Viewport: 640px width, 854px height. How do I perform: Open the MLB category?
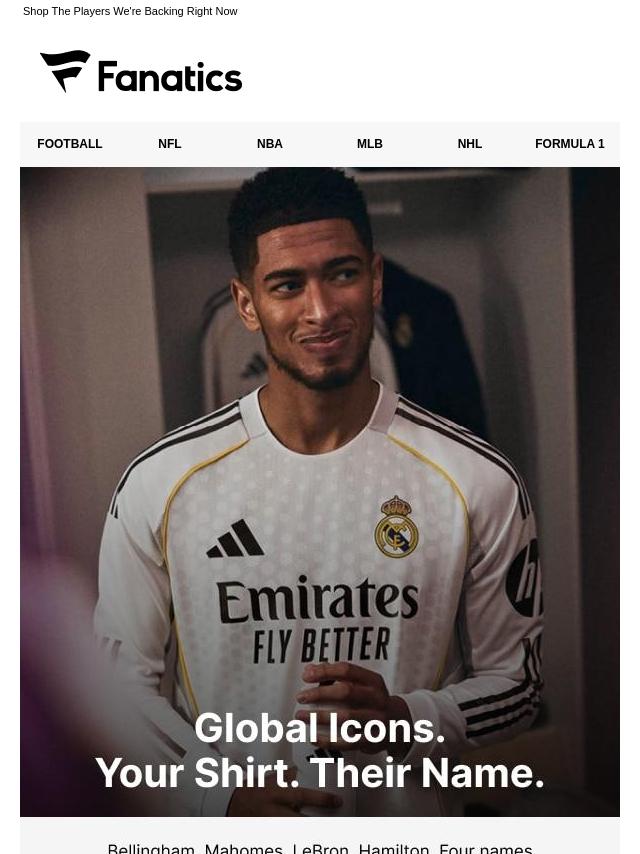point(370,144)
